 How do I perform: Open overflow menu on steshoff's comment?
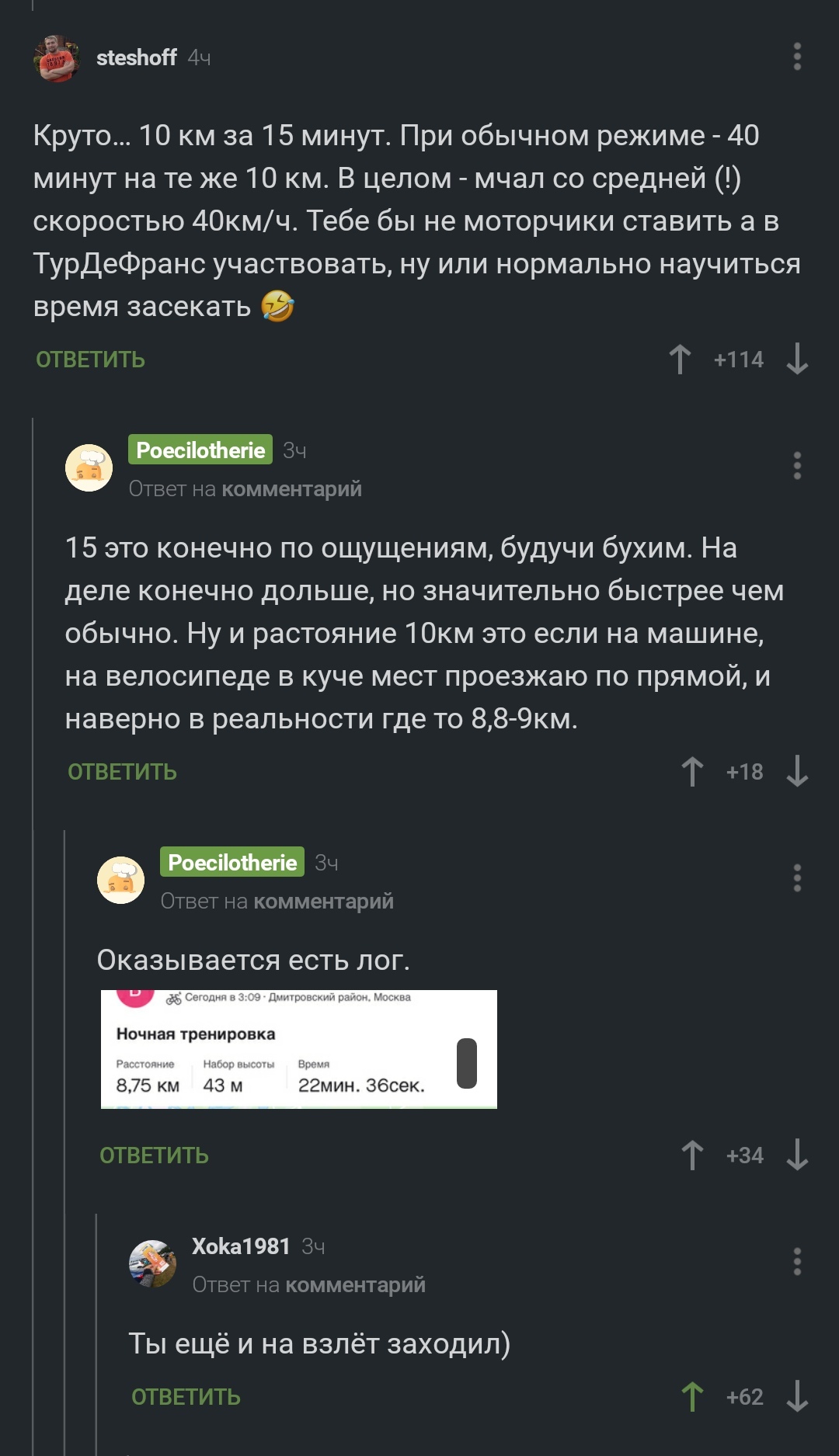(797, 57)
